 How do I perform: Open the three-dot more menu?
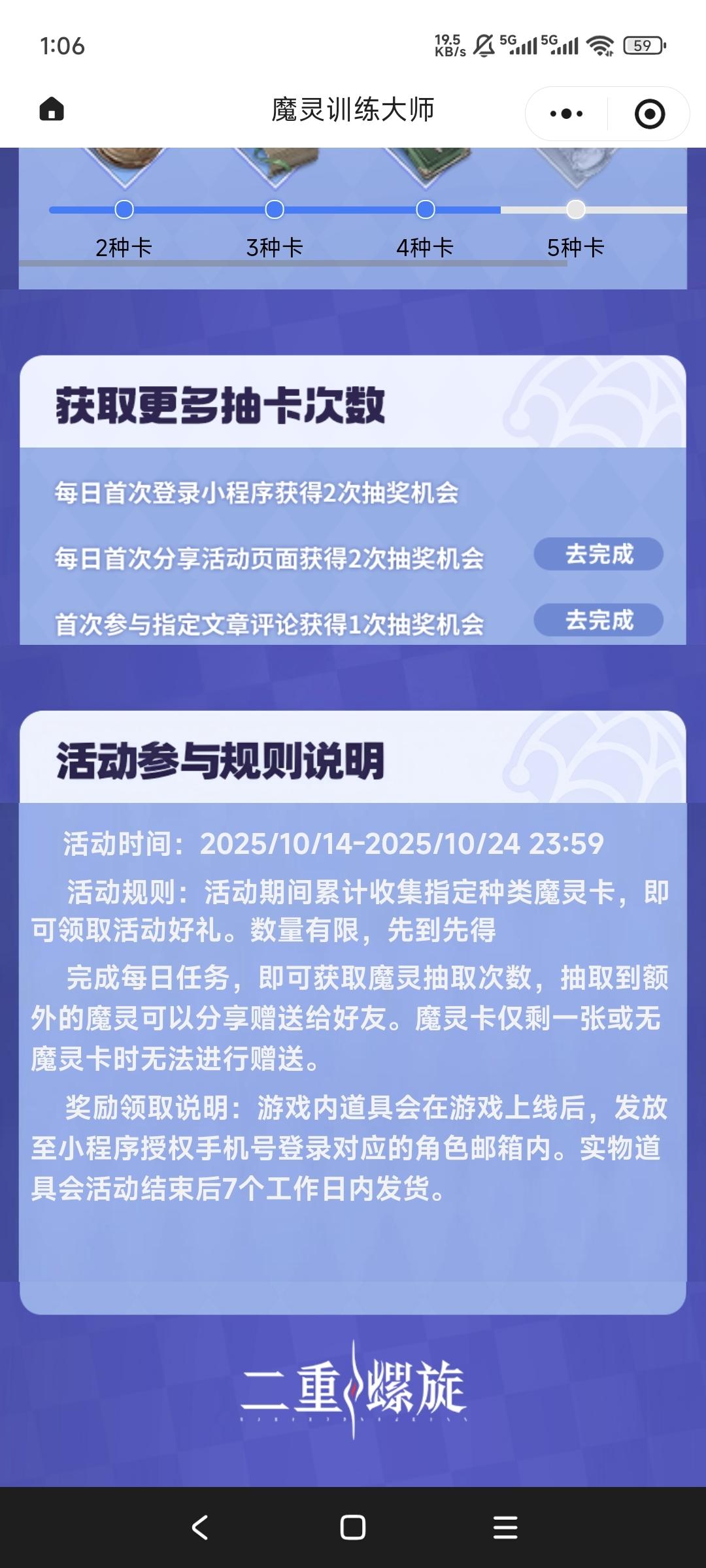[566, 114]
